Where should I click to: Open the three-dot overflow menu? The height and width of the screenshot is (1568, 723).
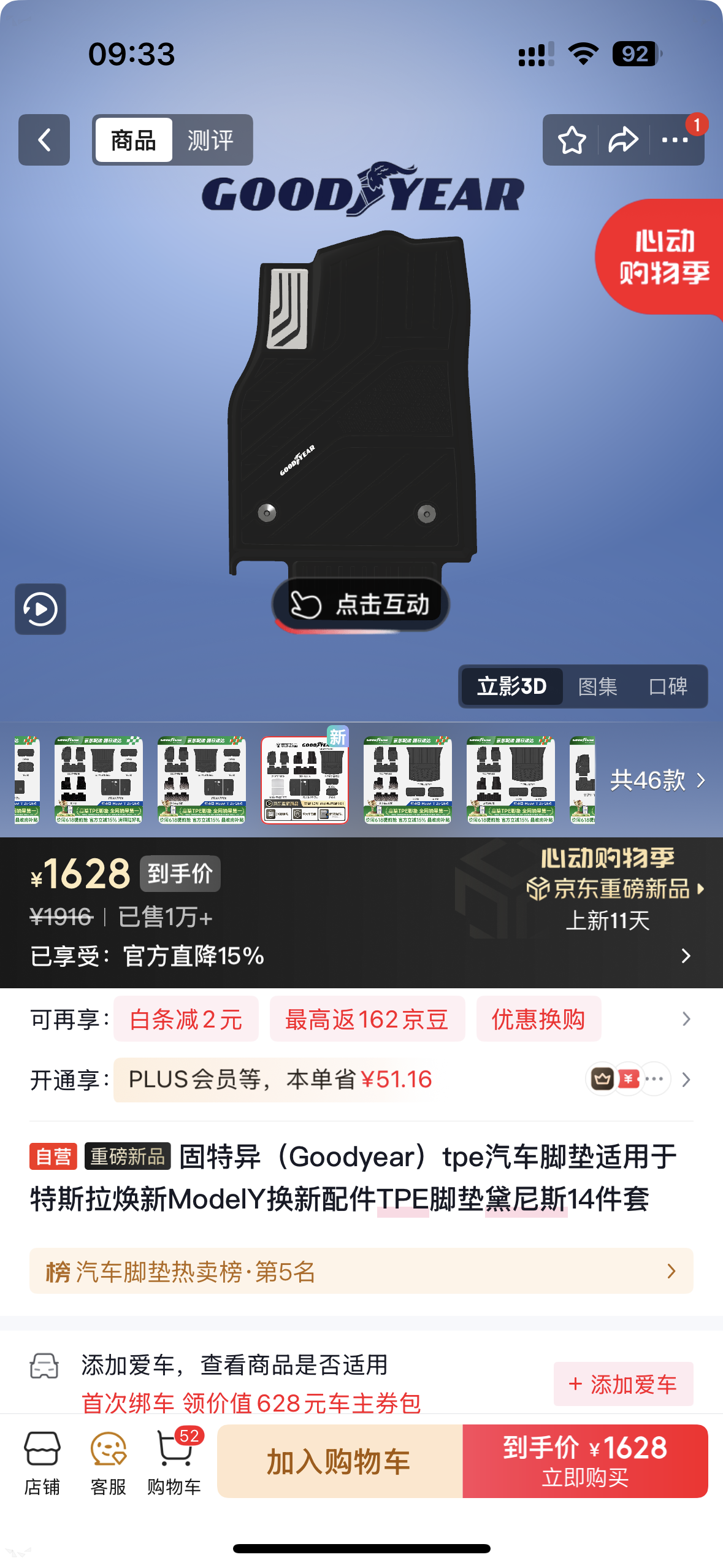coord(675,140)
